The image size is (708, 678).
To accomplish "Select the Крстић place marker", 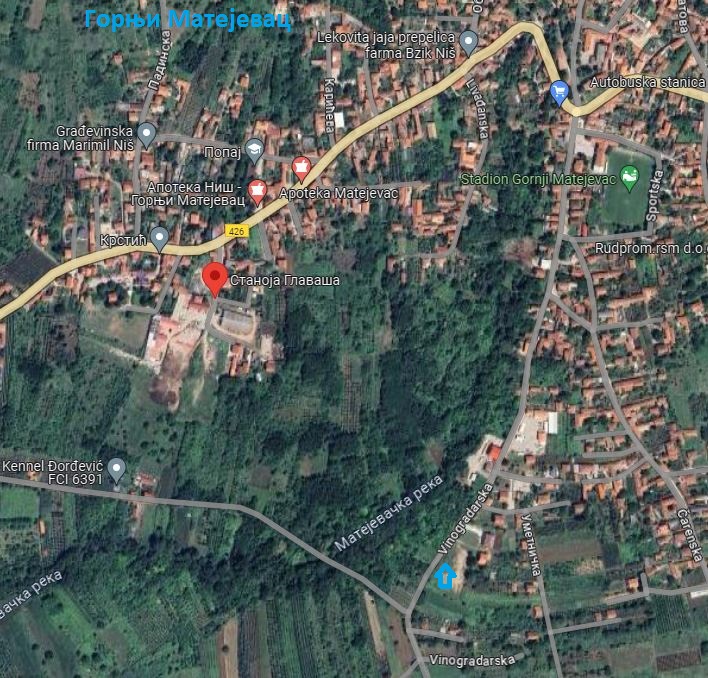I will 159,237.
